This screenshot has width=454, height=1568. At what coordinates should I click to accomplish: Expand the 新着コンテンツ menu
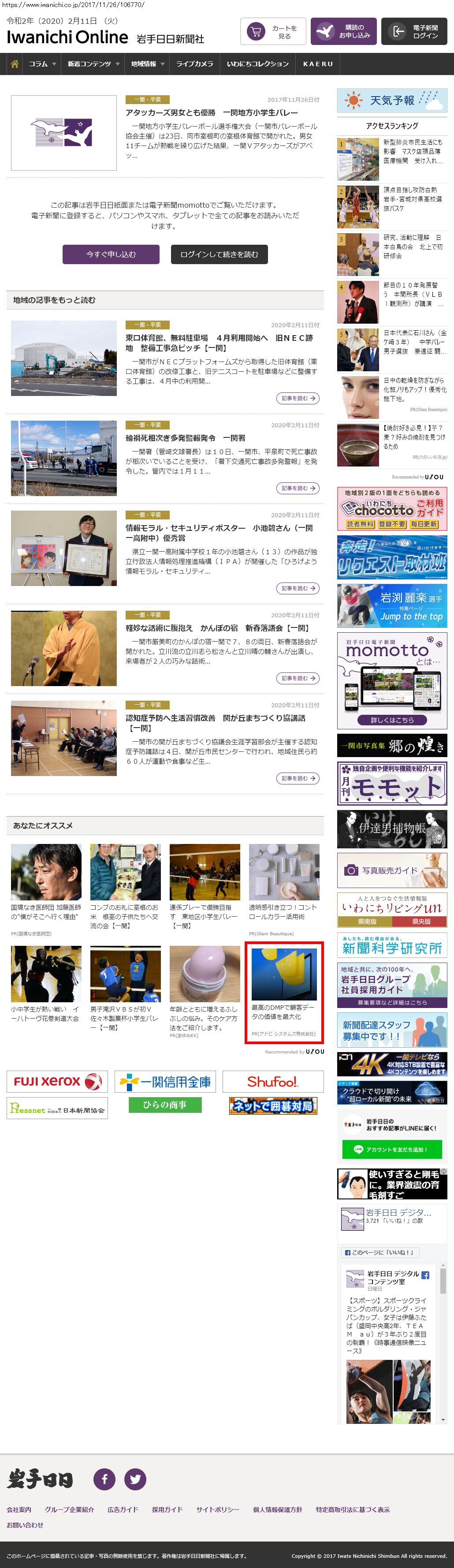click(x=93, y=64)
